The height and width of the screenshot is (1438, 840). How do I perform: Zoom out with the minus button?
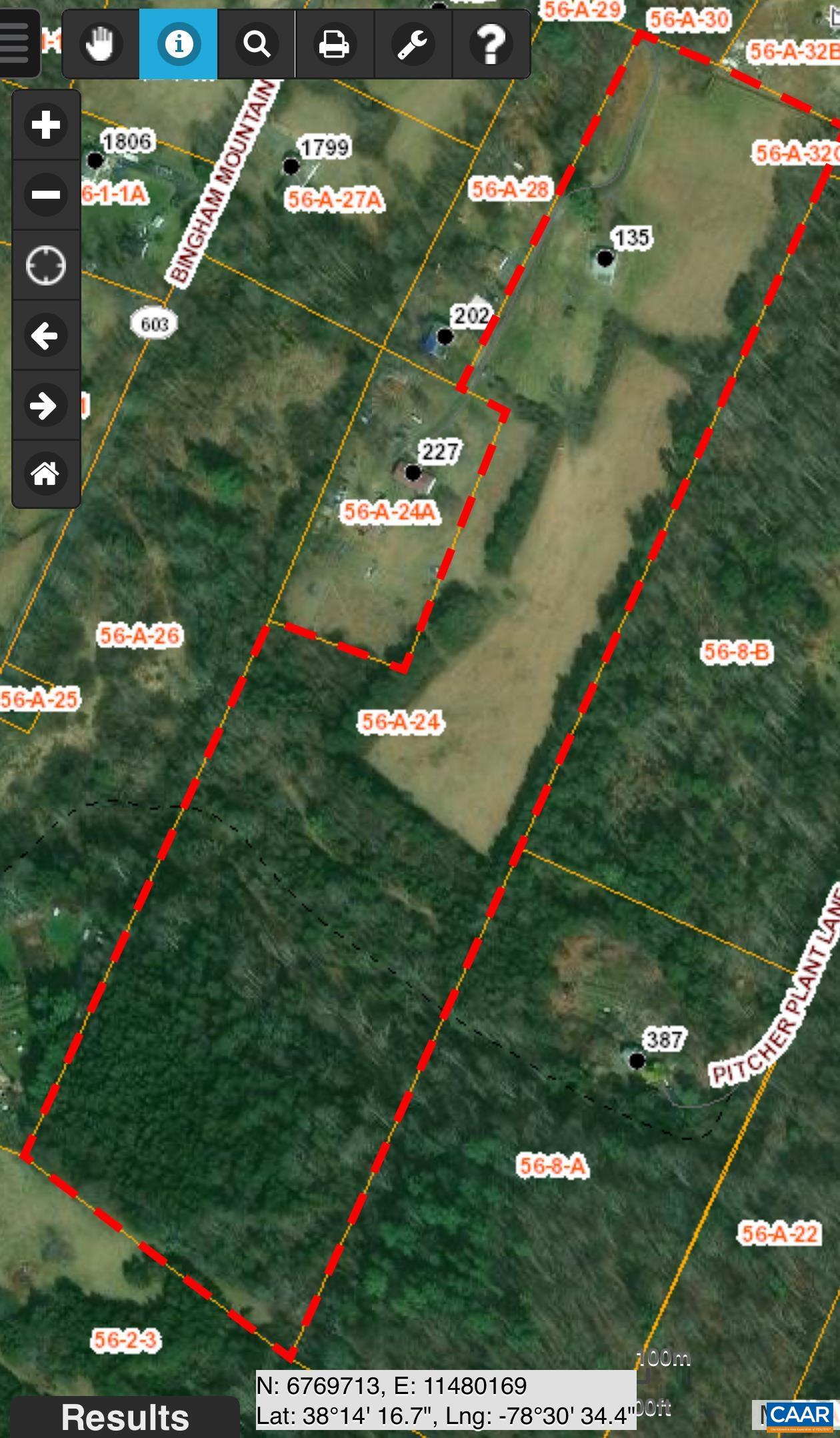(x=46, y=195)
